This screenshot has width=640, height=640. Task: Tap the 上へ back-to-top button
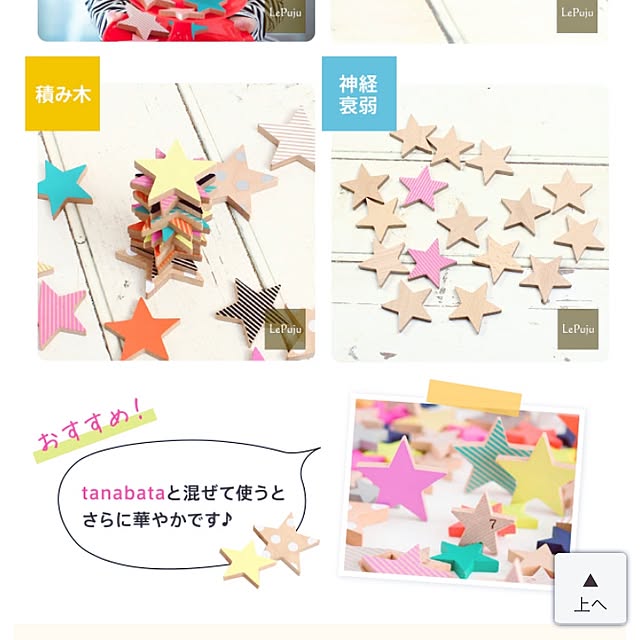(x=590, y=590)
